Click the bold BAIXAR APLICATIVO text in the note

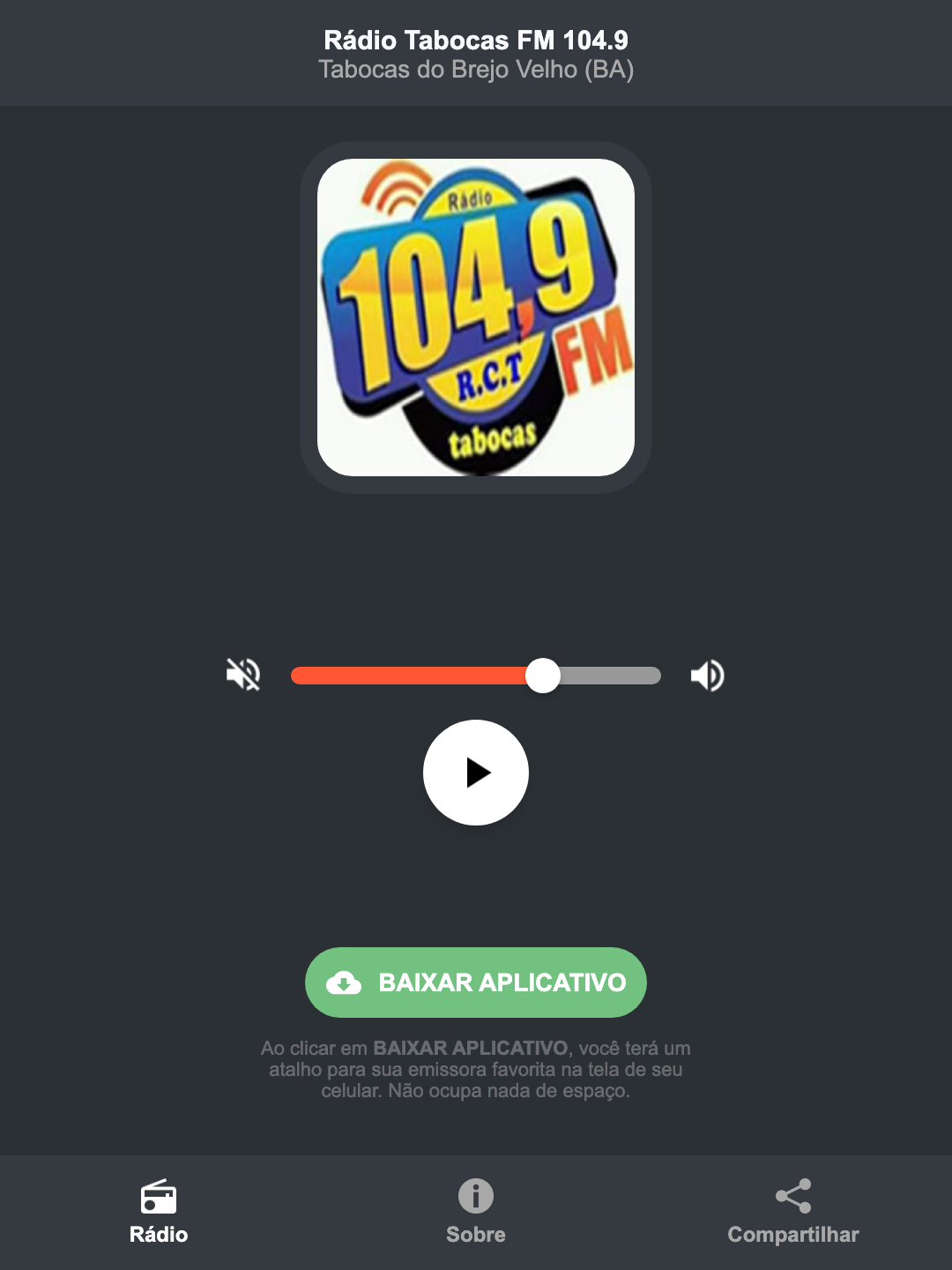(x=472, y=1049)
